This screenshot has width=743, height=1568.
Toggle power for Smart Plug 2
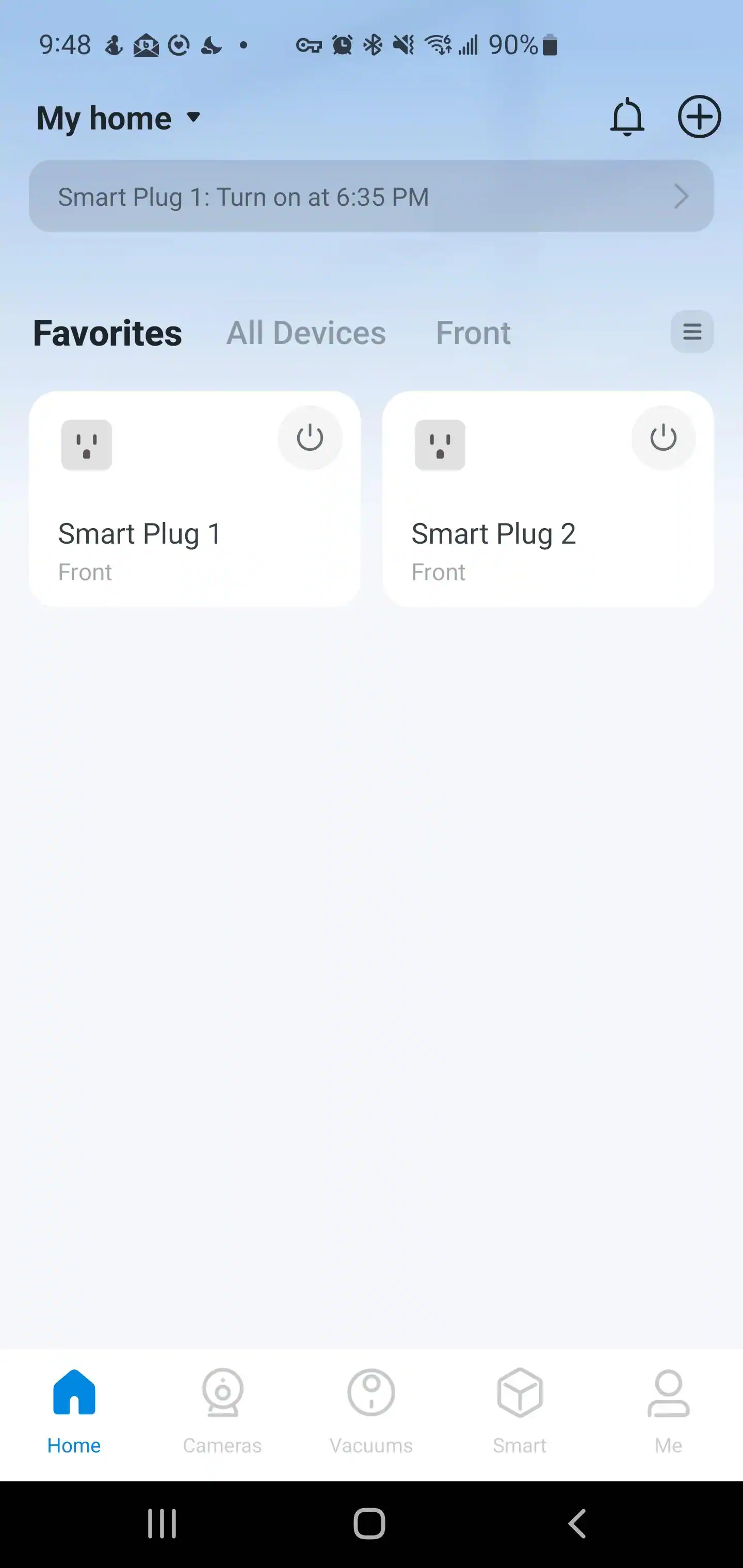[663, 438]
